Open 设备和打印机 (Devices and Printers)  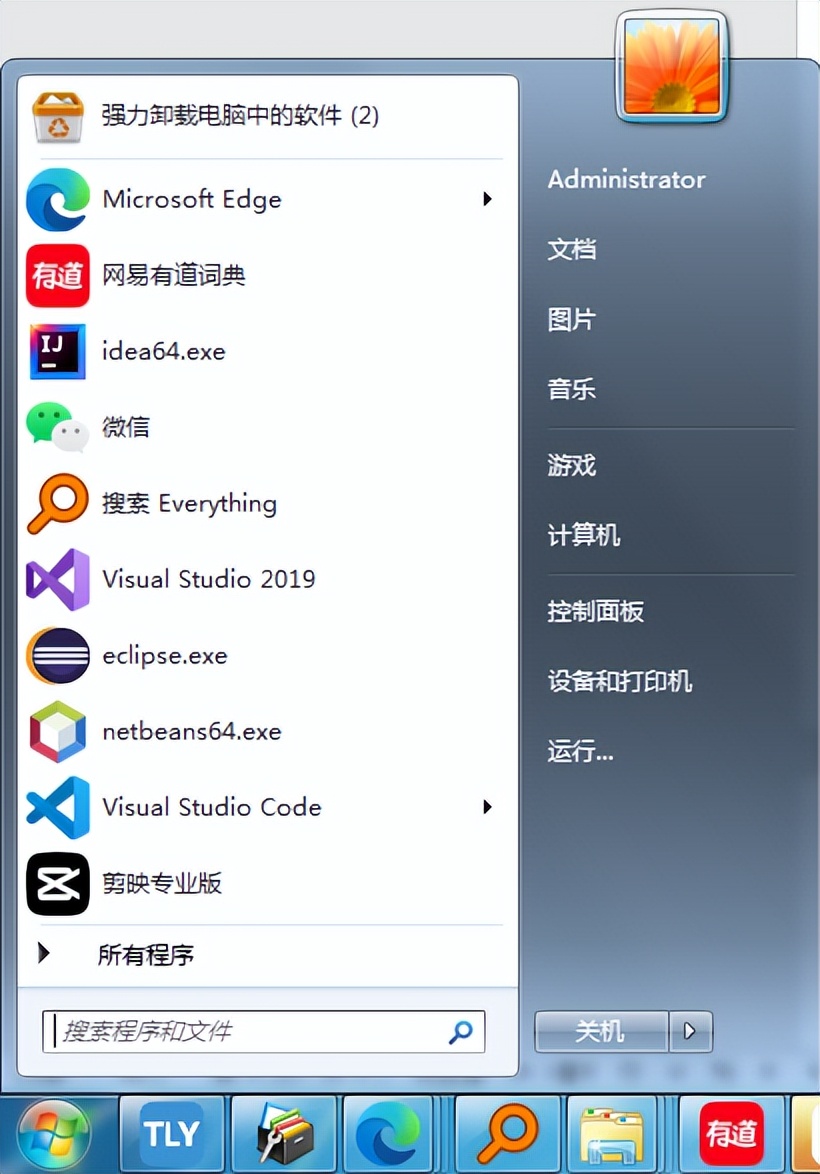point(618,681)
